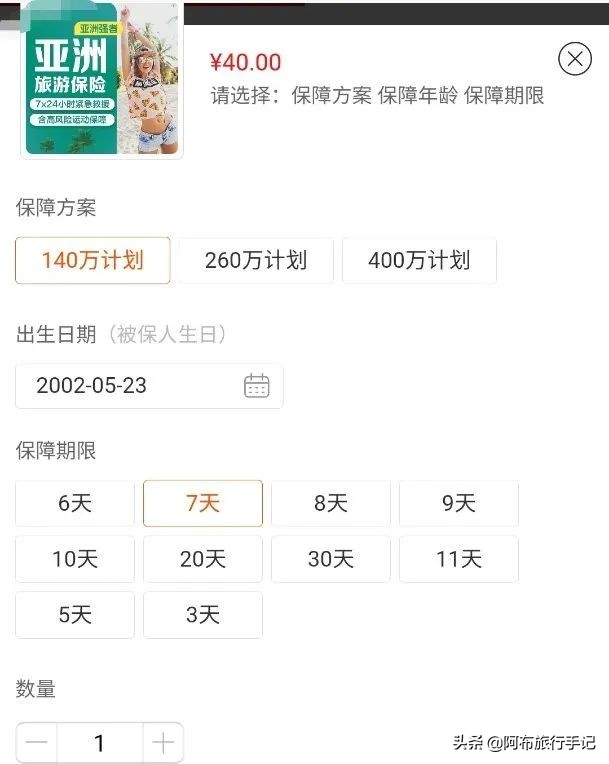Close the insurance options sheet
This screenshot has height=764, width=609.
pyautogui.click(x=574, y=60)
